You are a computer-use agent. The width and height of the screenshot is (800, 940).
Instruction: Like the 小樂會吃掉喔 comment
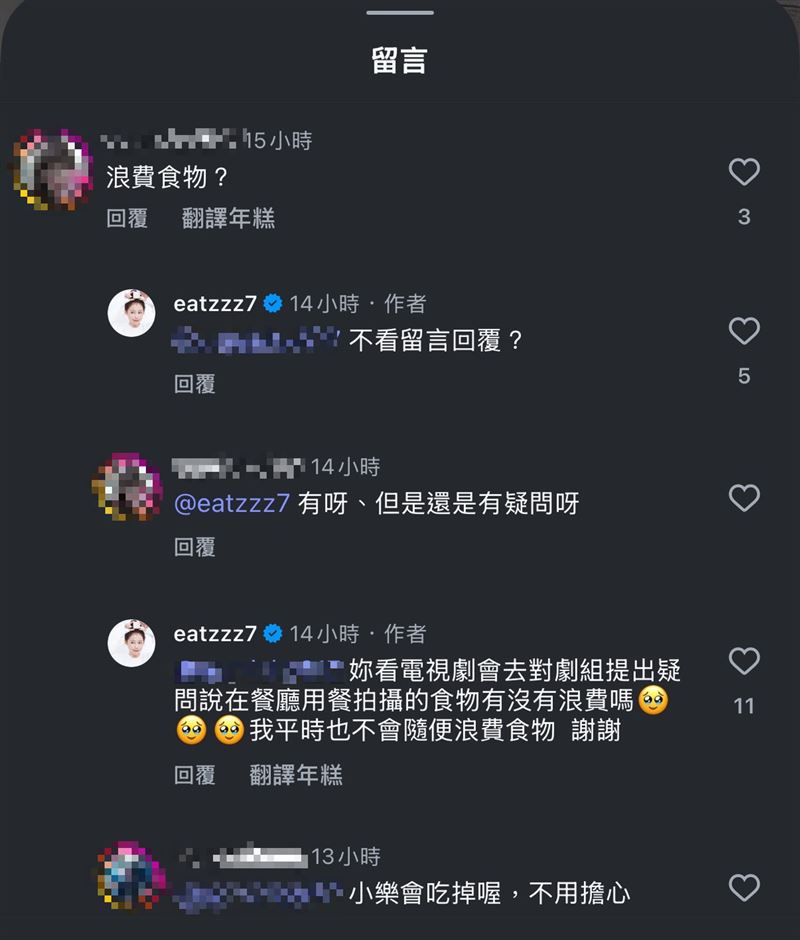pyautogui.click(x=744, y=887)
